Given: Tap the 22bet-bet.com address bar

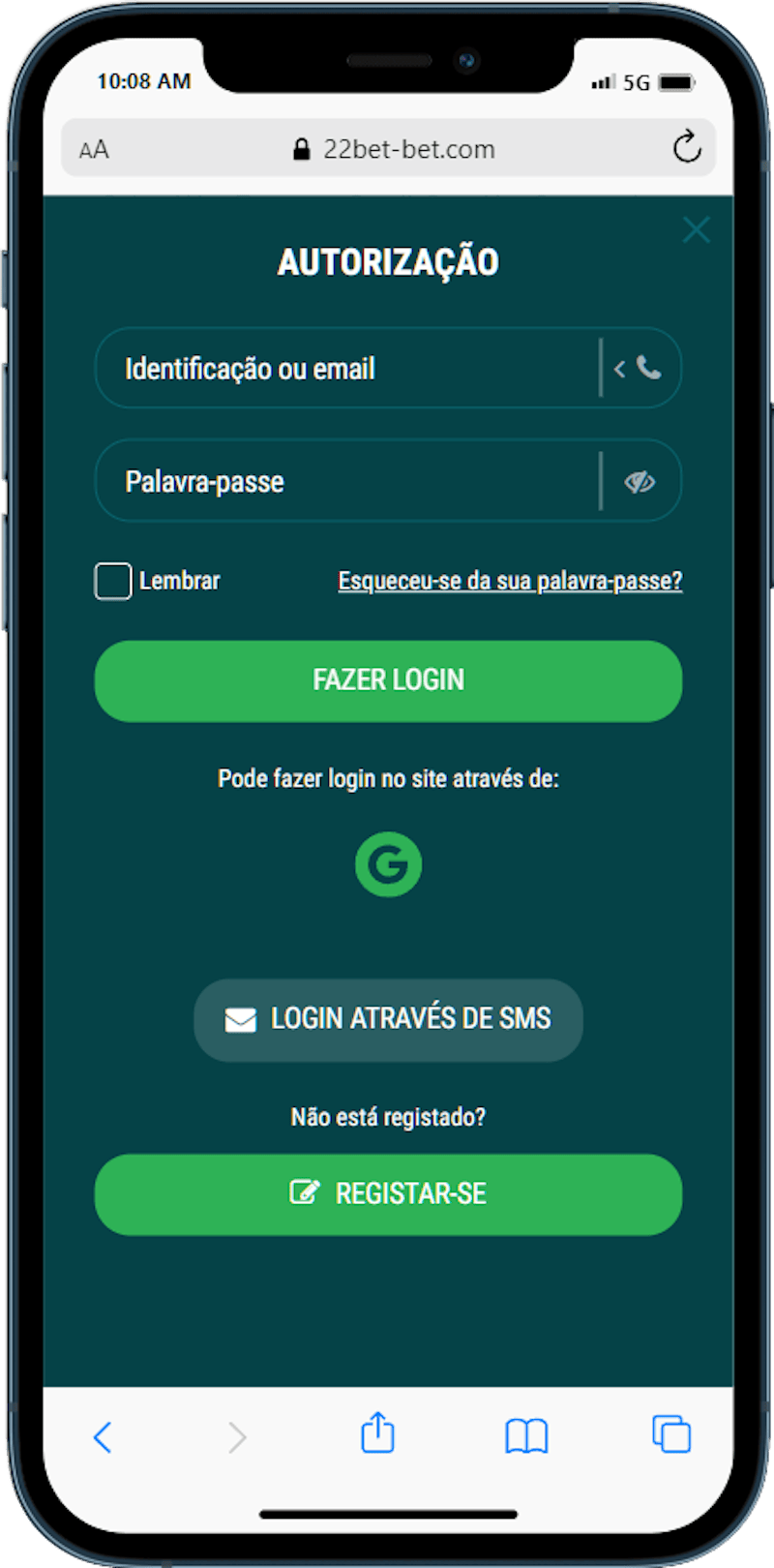Looking at the screenshot, I should pyautogui.click(x=397, y=149).
